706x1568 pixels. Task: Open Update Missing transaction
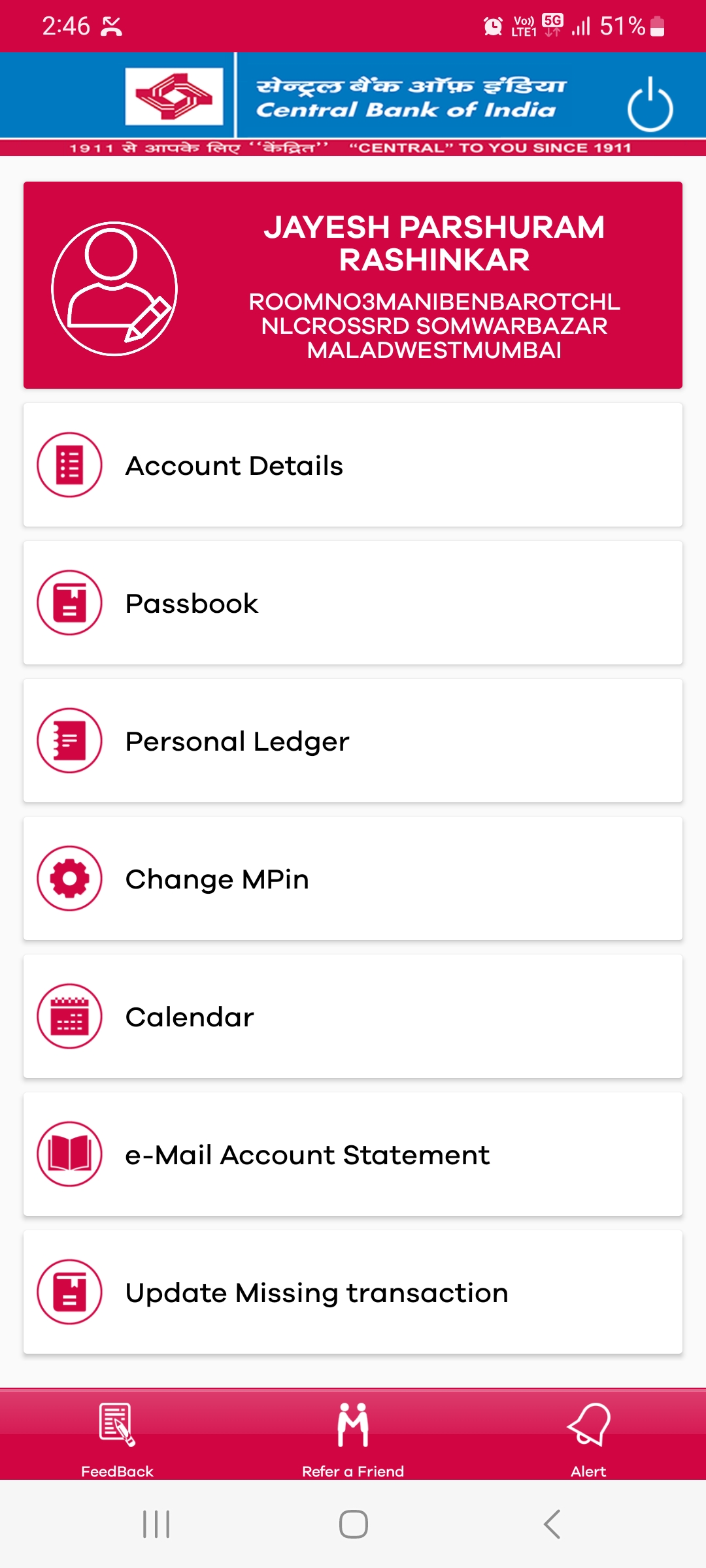click(353, 1292)
